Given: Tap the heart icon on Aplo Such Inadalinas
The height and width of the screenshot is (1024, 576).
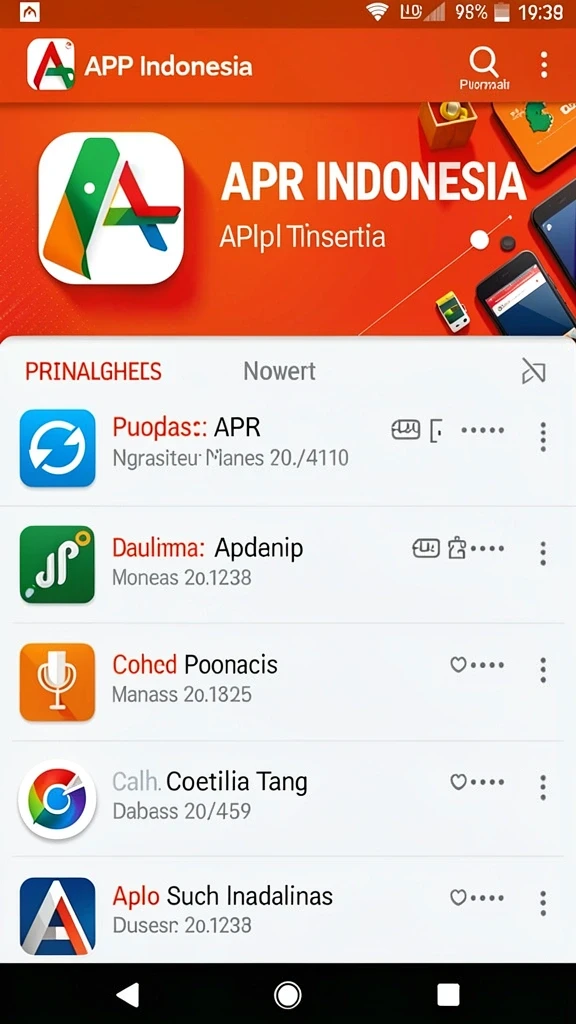Looking at the screenshot, I should [x=458, y=897].
